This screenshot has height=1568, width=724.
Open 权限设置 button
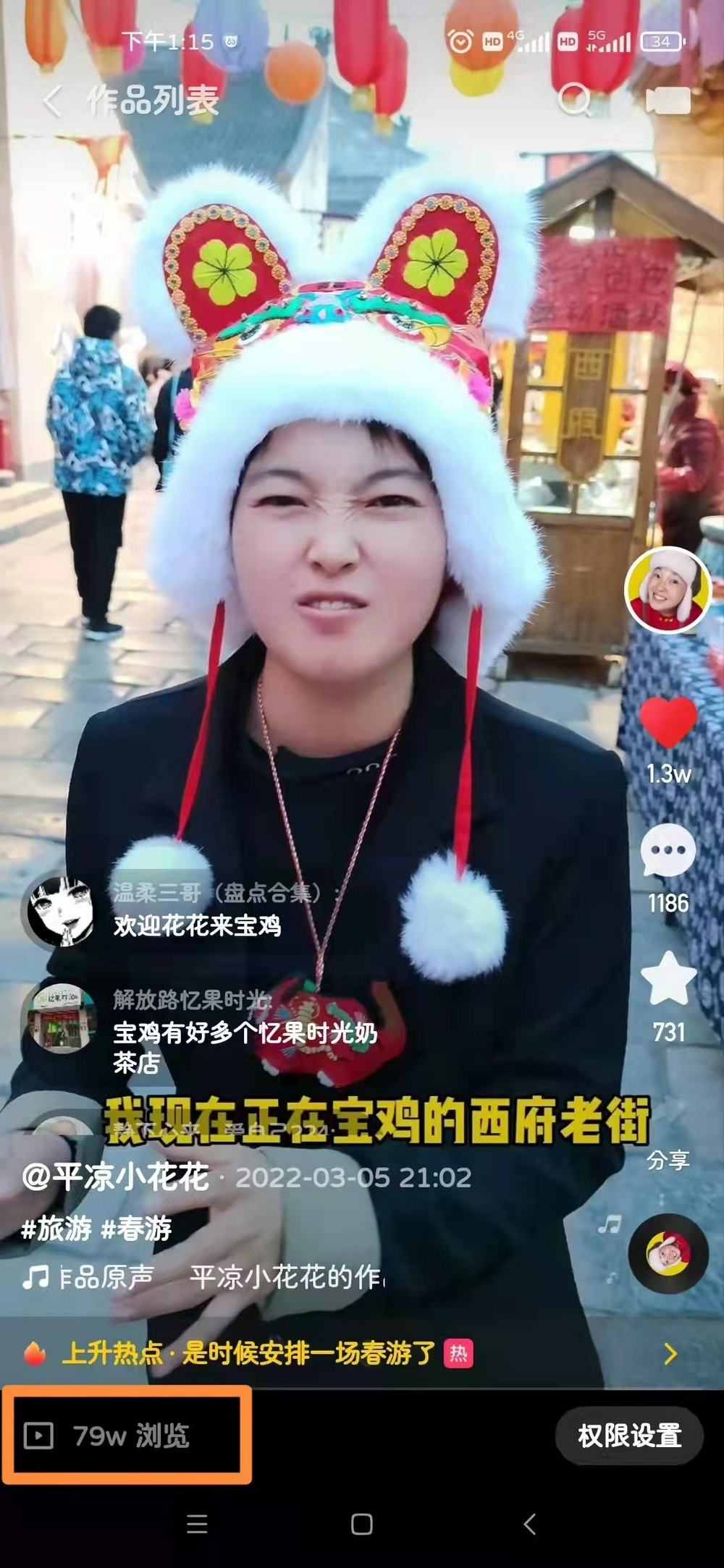pyautogui.click(x=629, y=1436)
